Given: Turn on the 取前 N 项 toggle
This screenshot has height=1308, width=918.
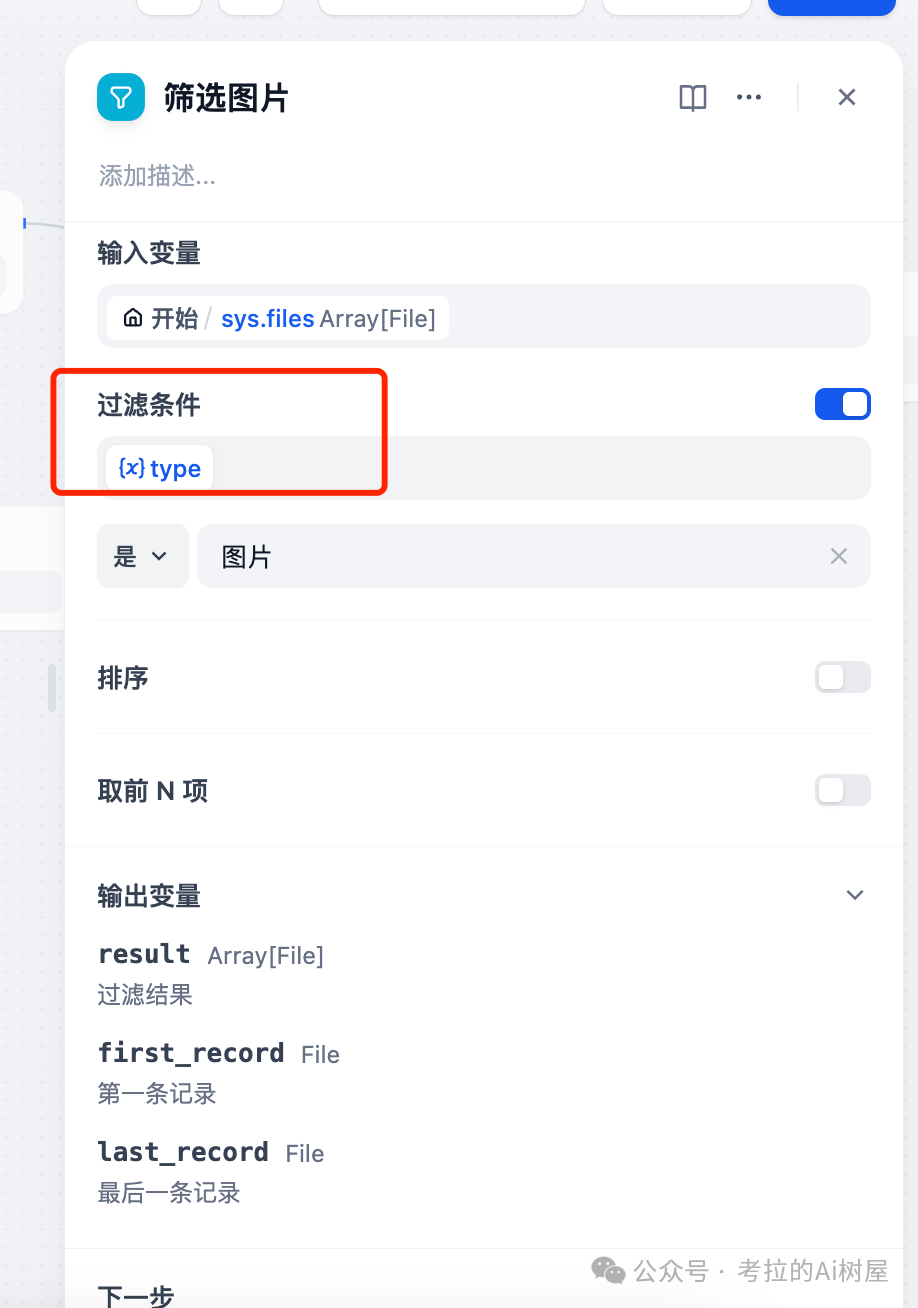Looking at the screenshot, I should pos(843,790).
